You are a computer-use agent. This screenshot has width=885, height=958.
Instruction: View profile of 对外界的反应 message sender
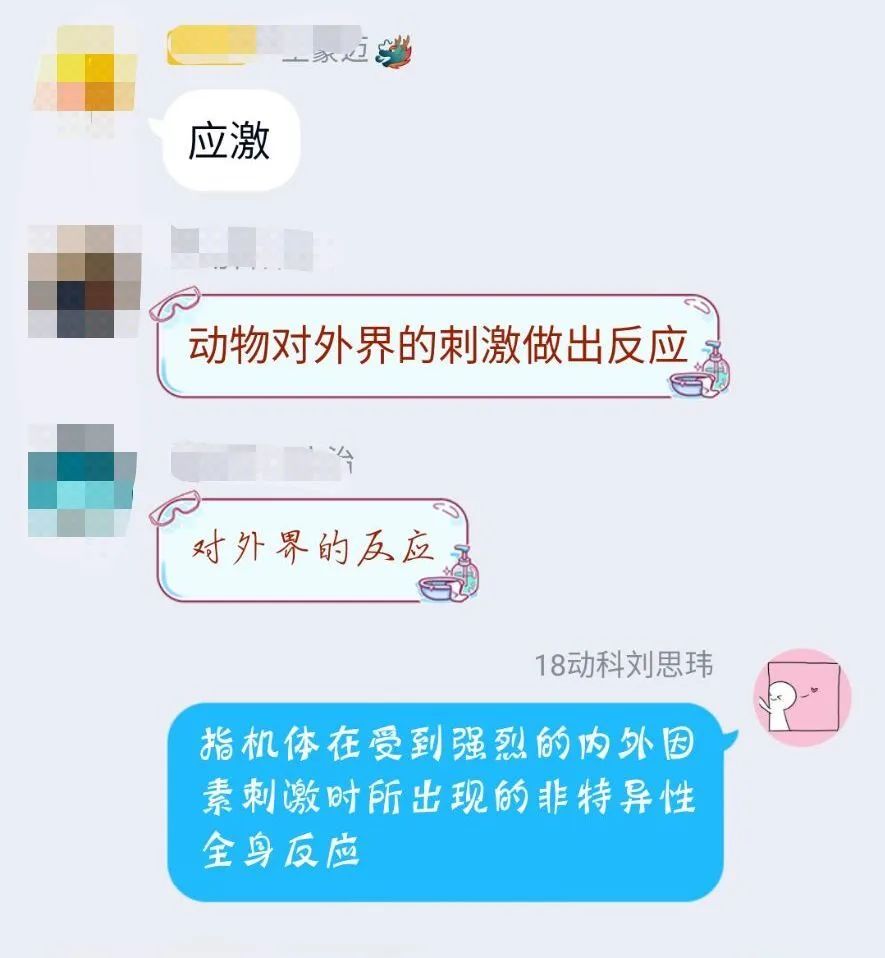[83, 481]
